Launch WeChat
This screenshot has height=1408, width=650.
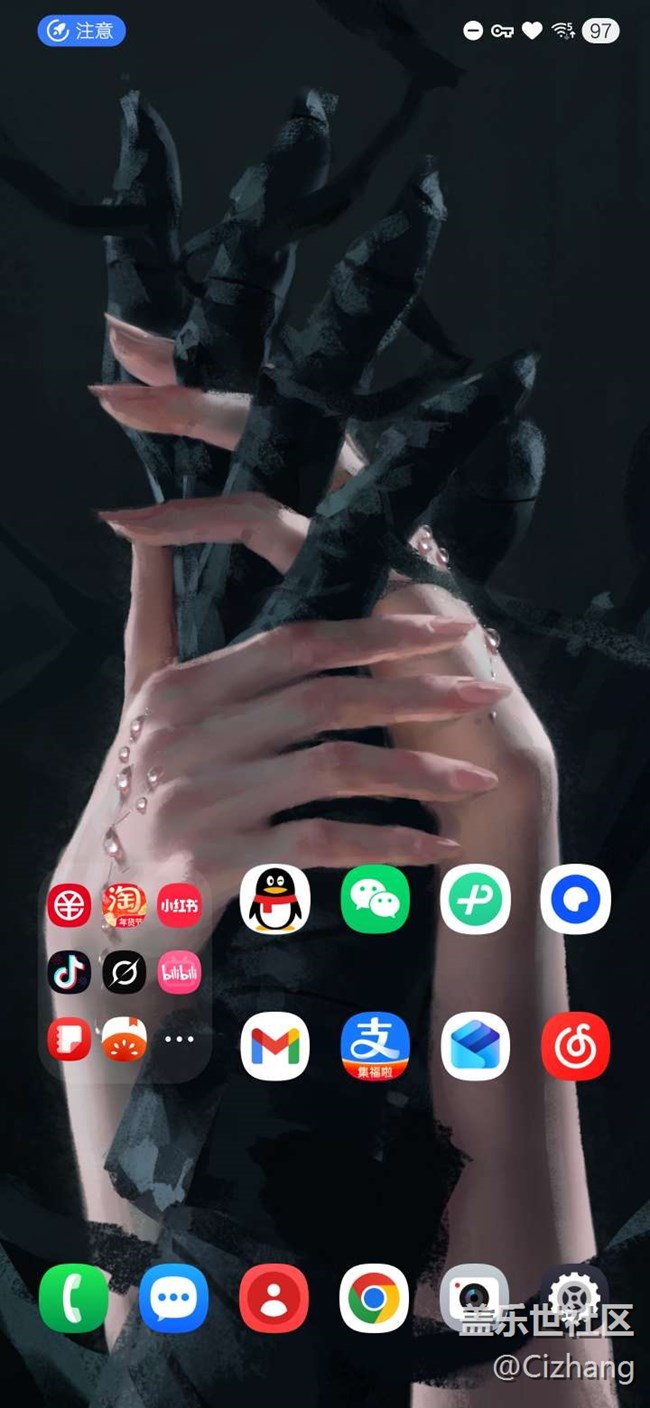pos(375,899)
